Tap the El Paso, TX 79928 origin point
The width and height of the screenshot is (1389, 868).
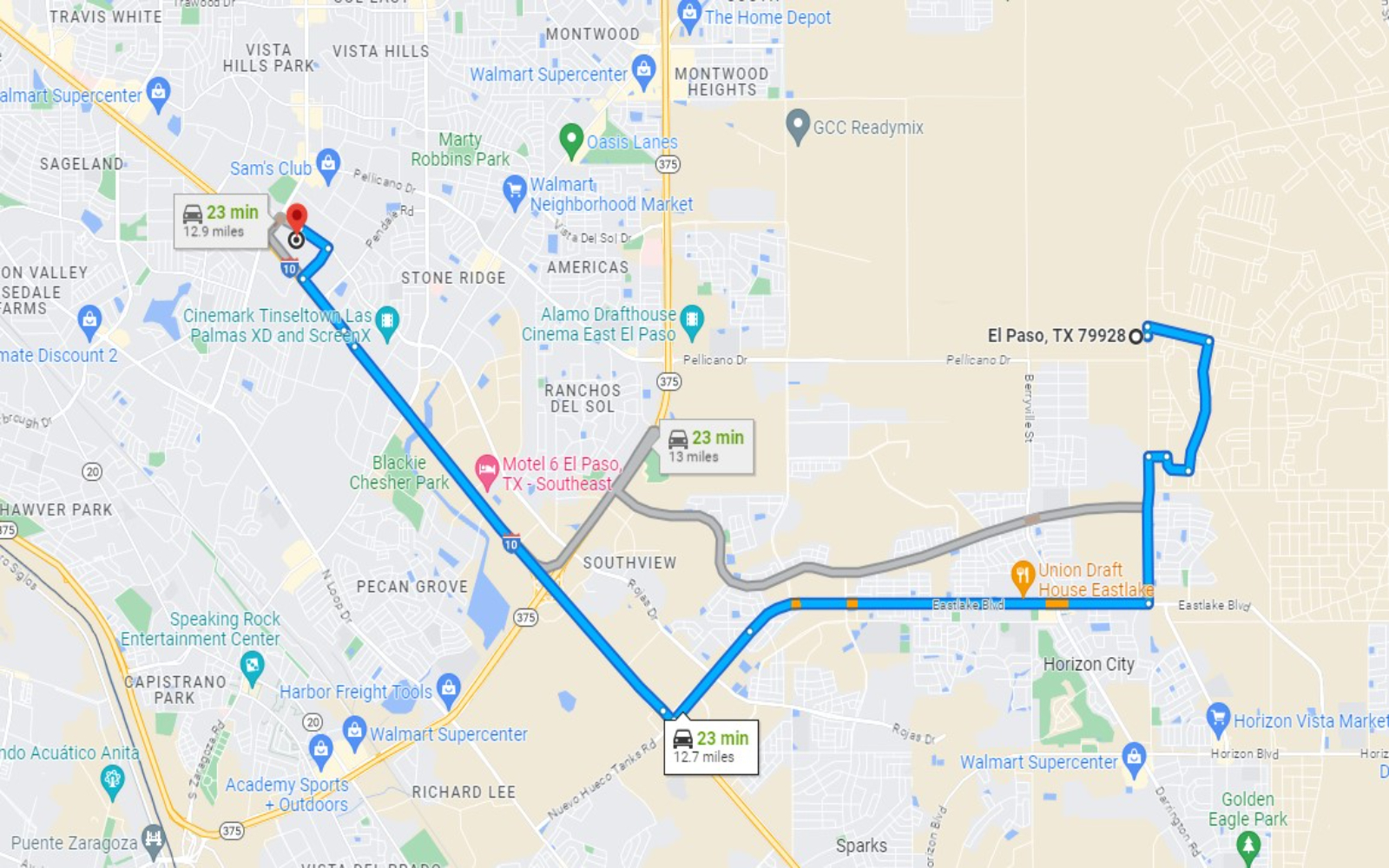tap(1136, 337)
